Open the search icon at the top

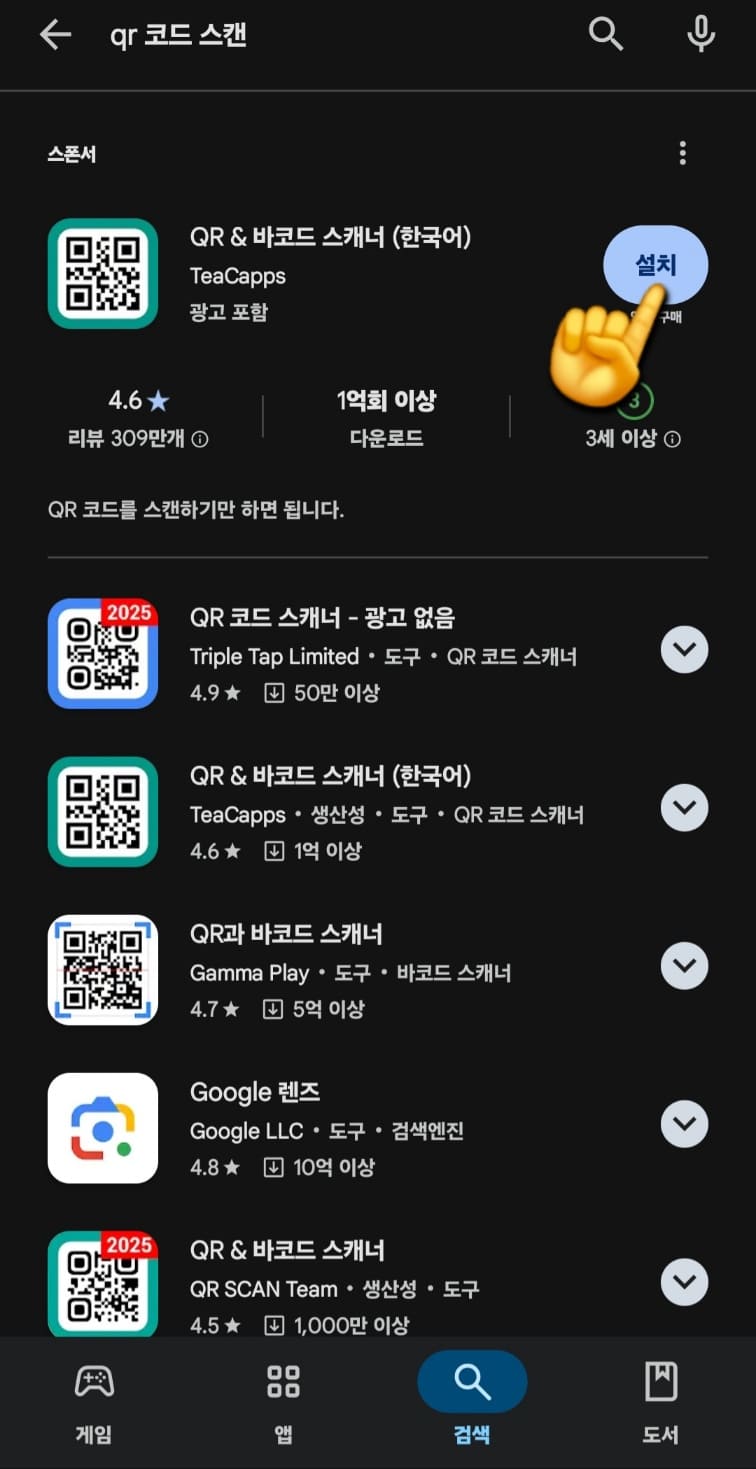click(x=605, y=34)
